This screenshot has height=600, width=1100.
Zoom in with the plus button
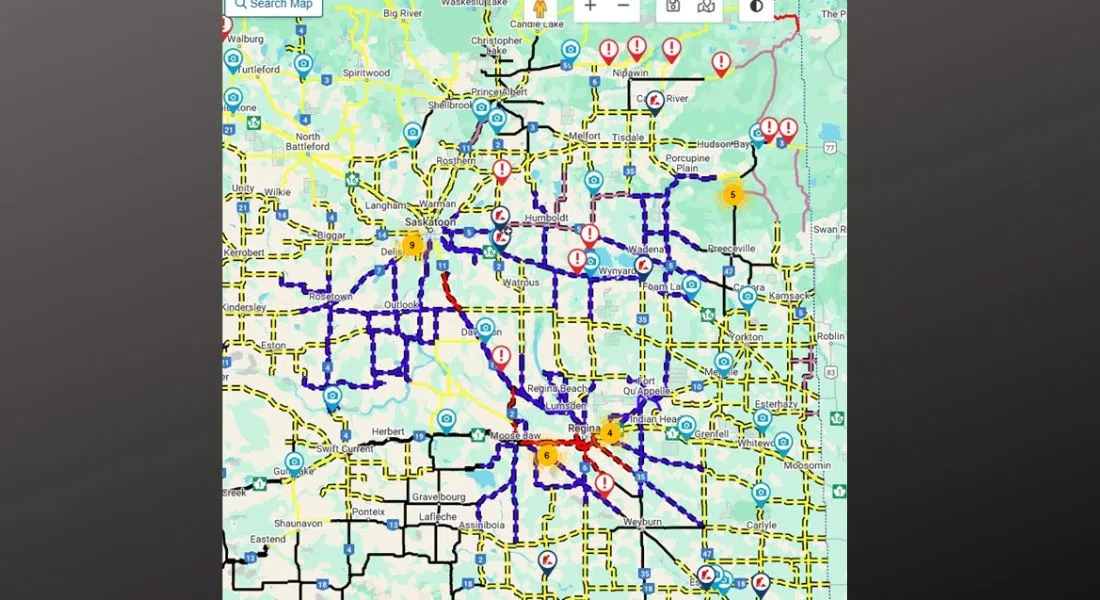590,6
